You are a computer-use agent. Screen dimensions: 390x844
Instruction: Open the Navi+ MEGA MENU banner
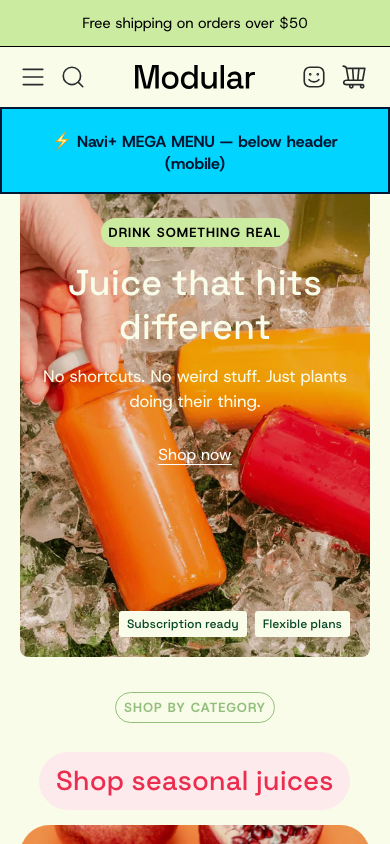[x=195, y=151]
